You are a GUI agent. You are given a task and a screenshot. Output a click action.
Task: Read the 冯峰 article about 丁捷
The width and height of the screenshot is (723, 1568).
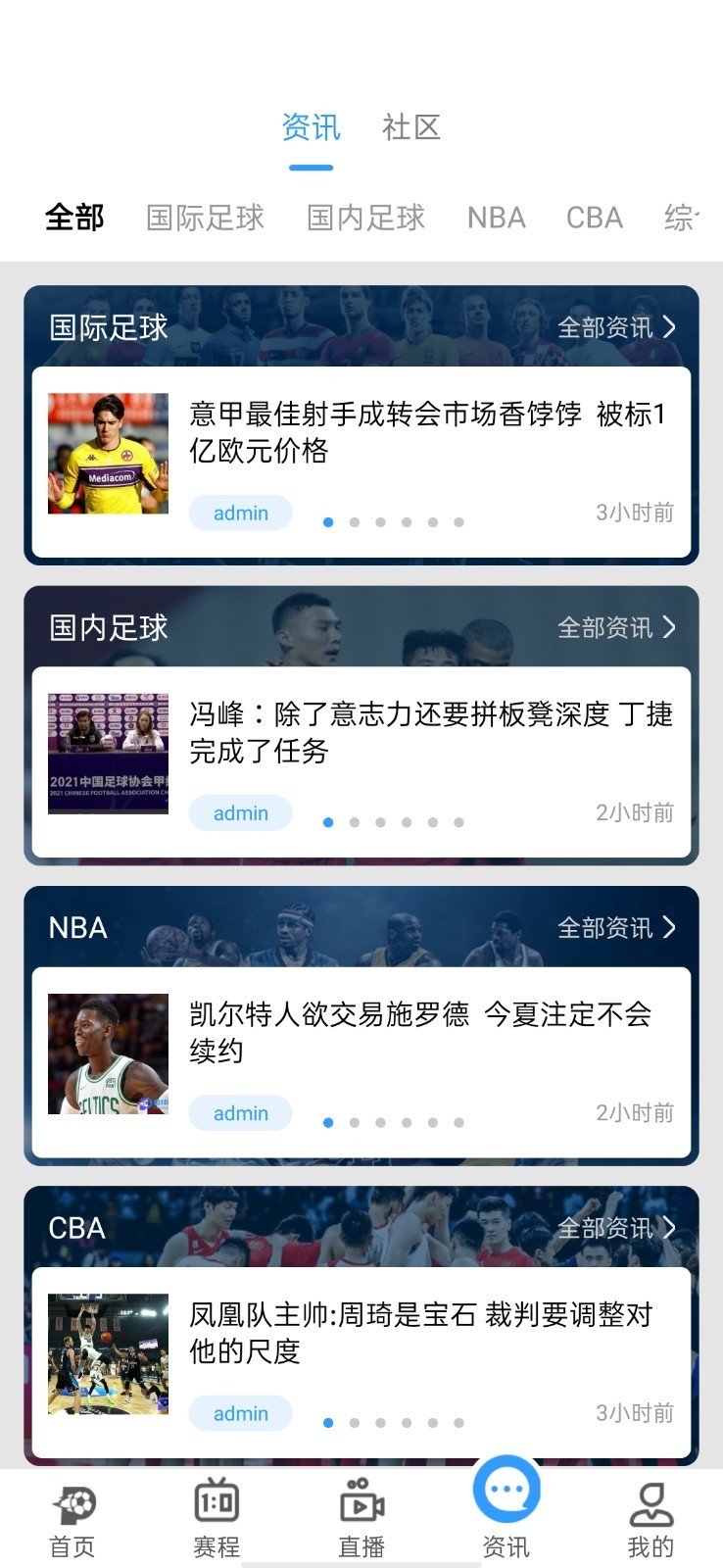coord(429,732)
